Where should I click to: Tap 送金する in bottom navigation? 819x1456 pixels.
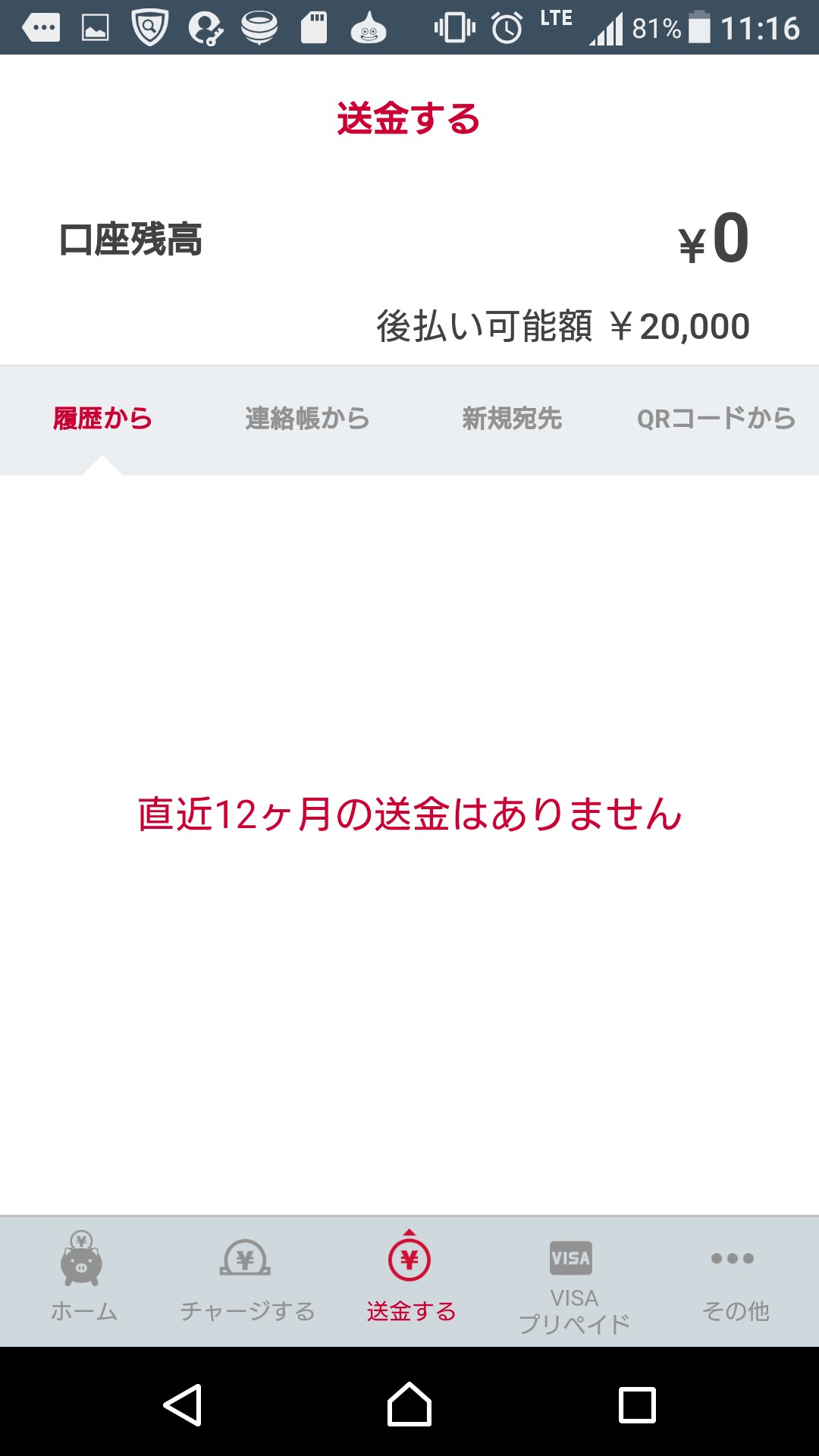click(x=410, y=1280)
